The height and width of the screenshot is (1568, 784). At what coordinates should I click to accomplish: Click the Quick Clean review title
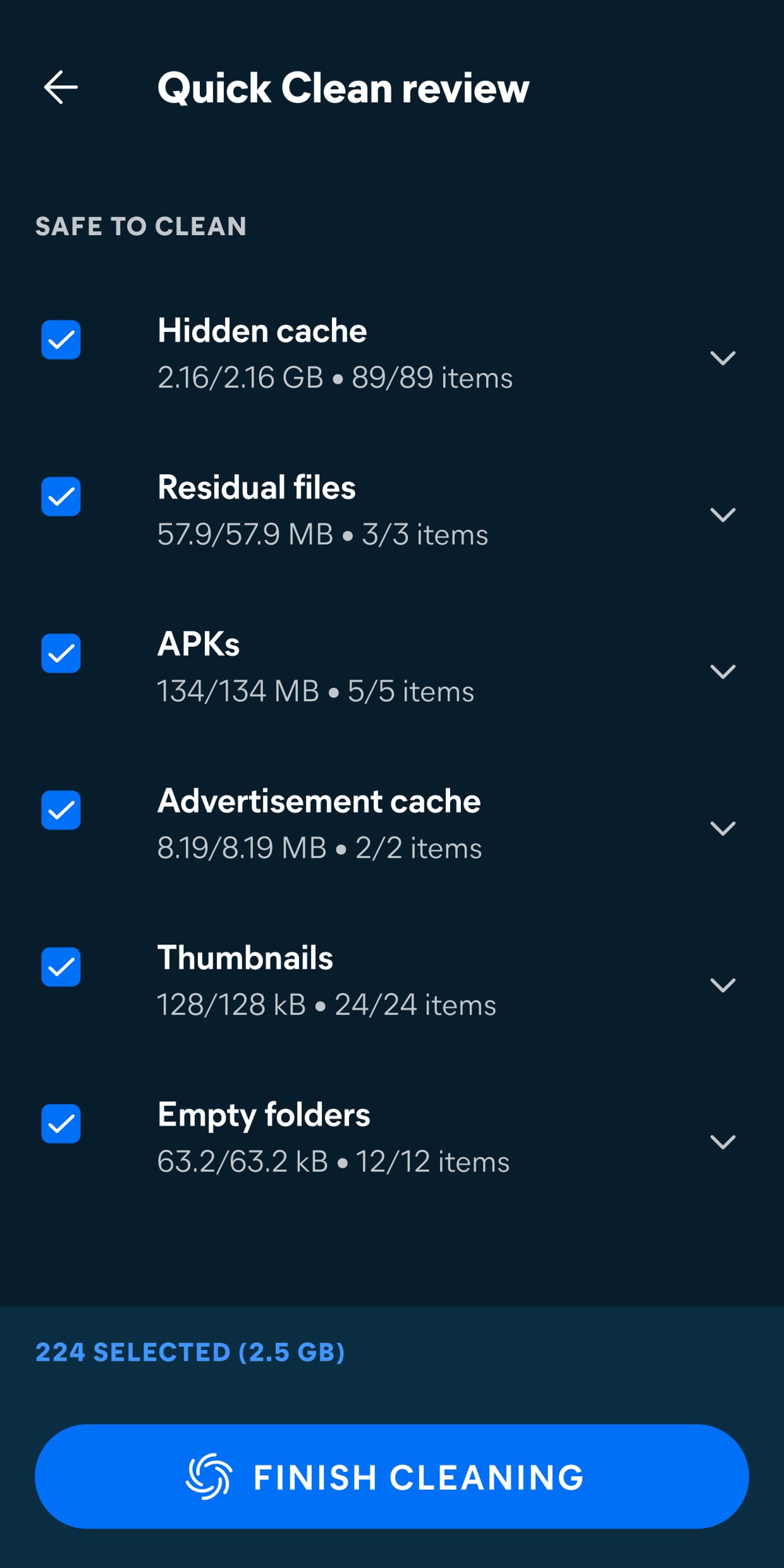click(x=343, y=88)
